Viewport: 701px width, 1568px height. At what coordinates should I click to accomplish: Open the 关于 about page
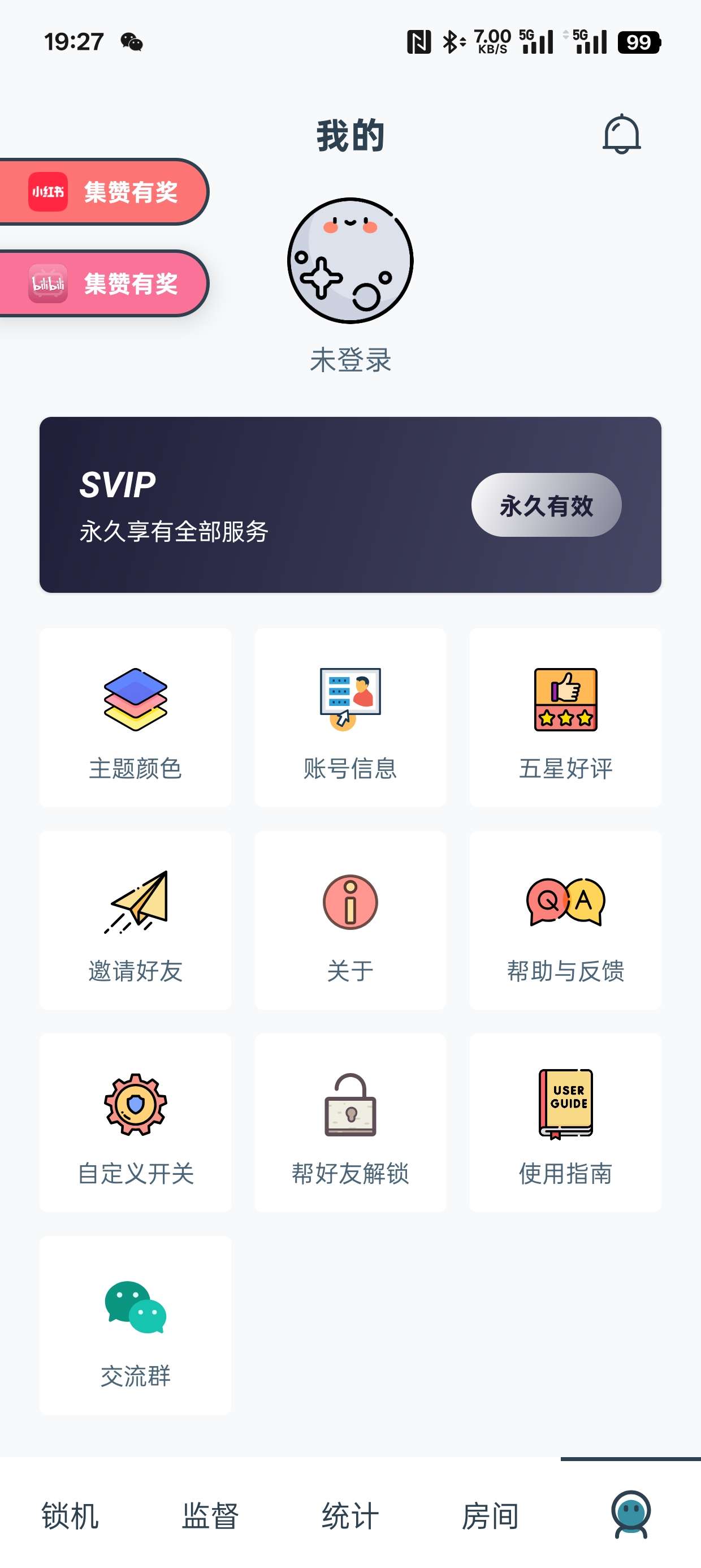(x=350, y=920)
